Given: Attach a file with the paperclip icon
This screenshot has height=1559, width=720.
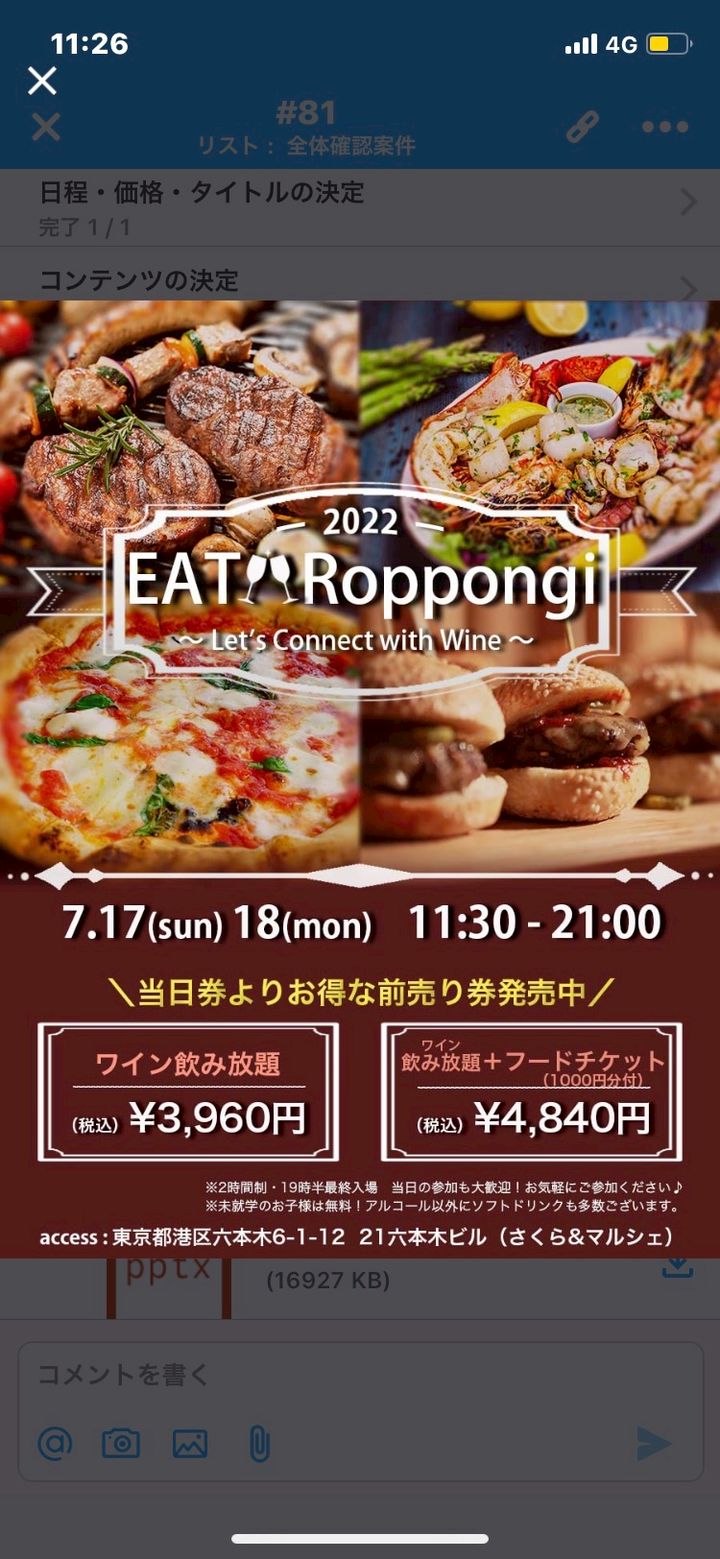Looking at the screenshot, I should (259, 1443).
